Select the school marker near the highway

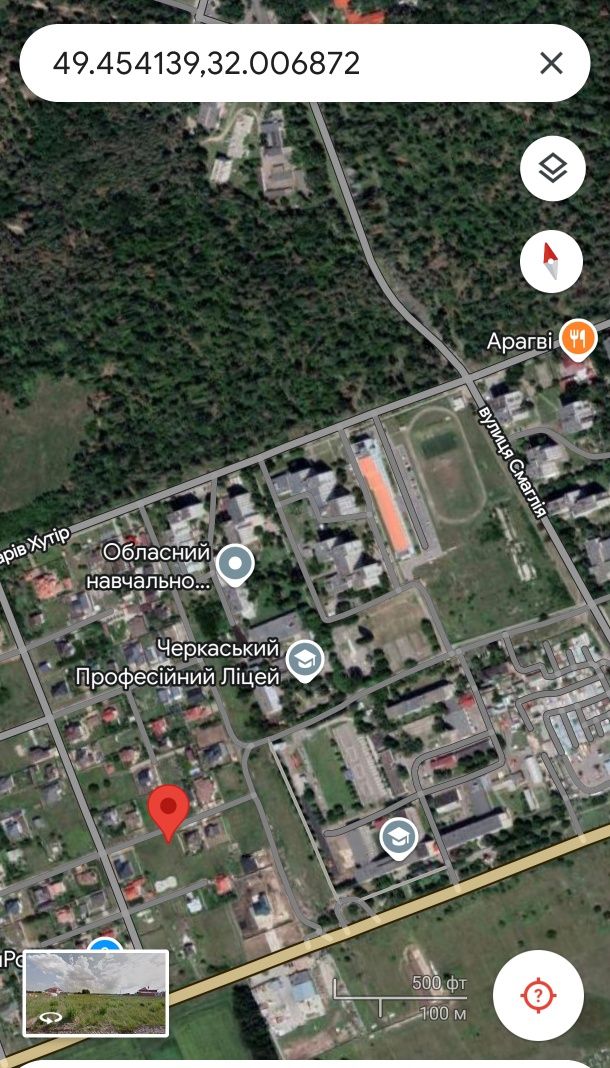pos(399,840)
